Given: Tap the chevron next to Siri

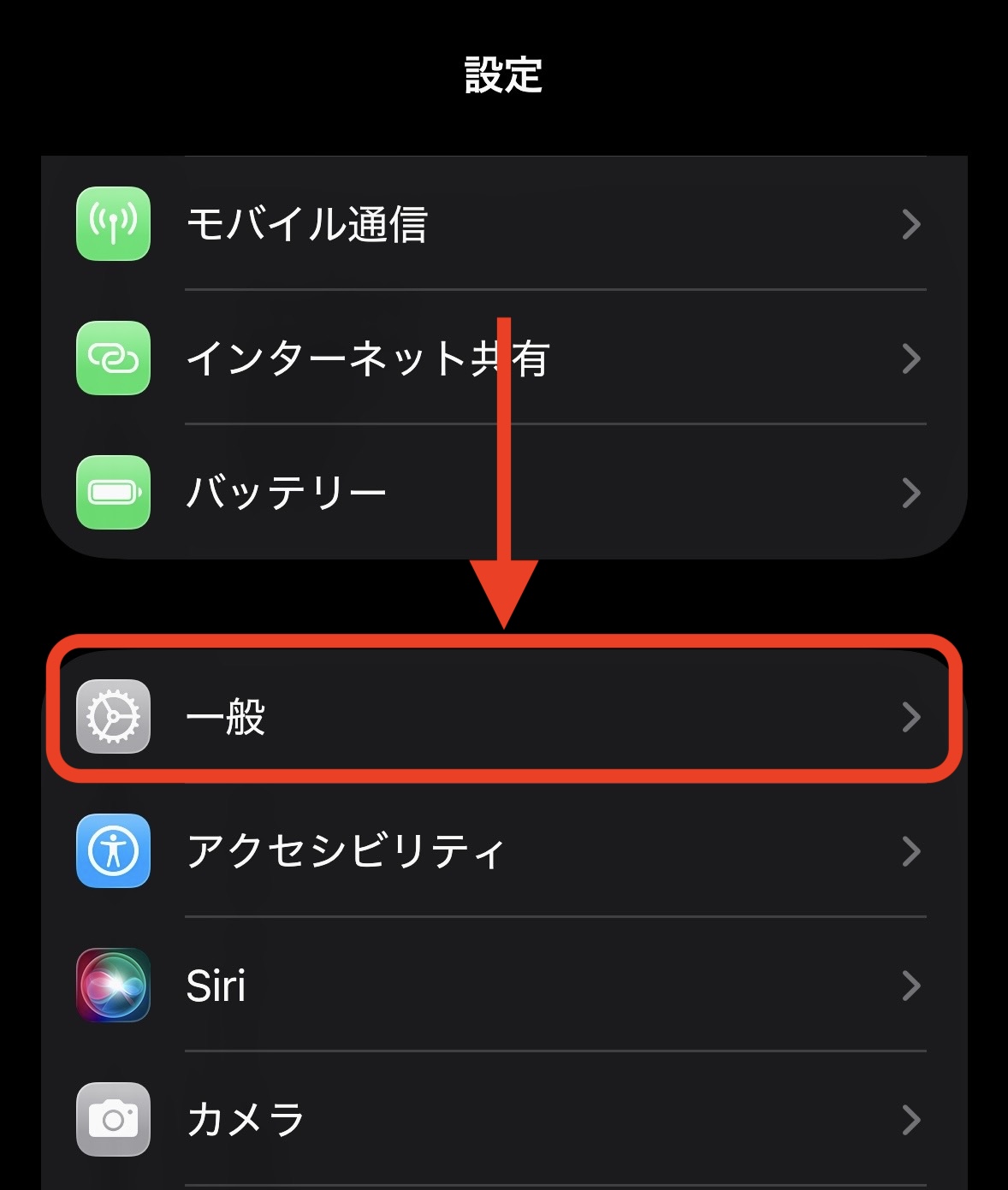Looking at the screenshot, I should (x=912, y=985).
